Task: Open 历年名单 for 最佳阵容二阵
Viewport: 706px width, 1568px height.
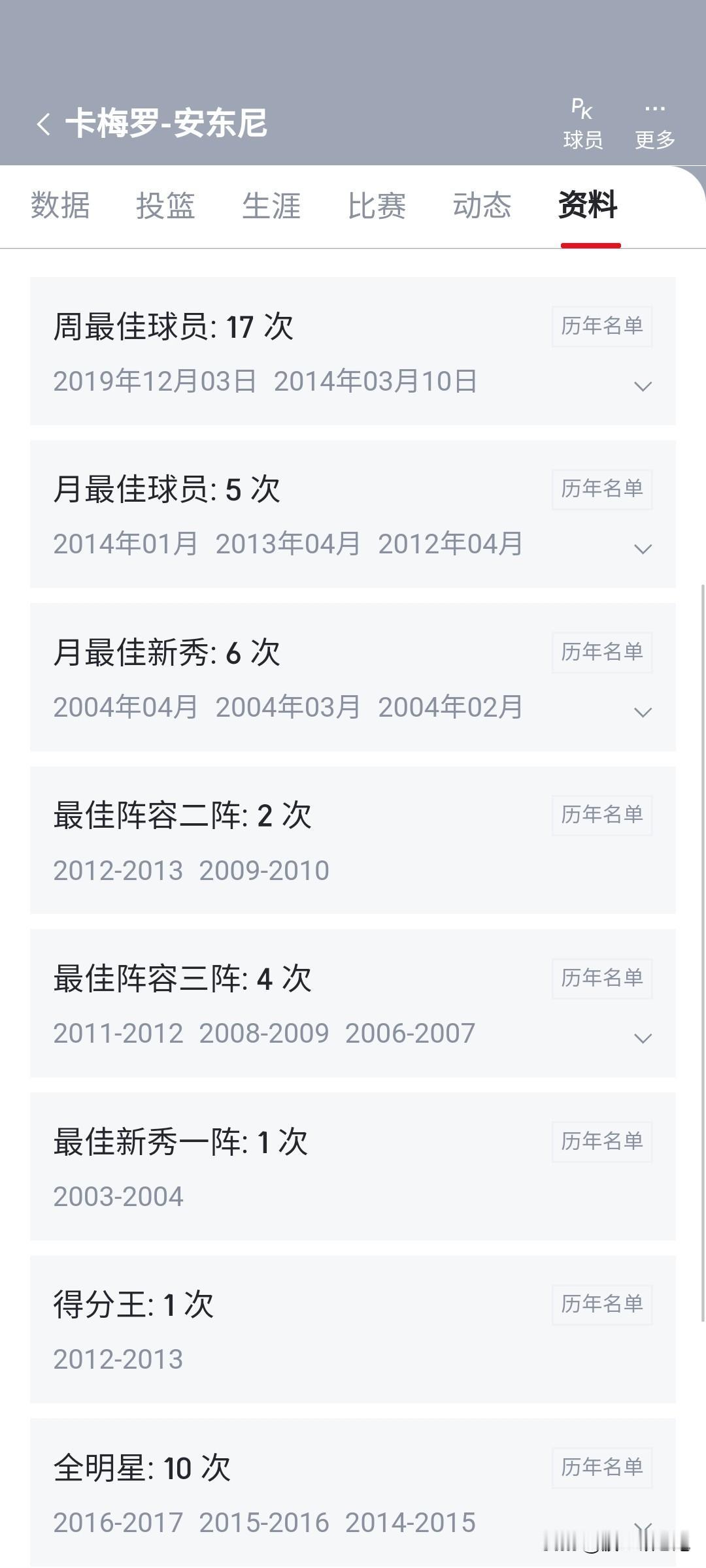Action: [x=601, y=815]
